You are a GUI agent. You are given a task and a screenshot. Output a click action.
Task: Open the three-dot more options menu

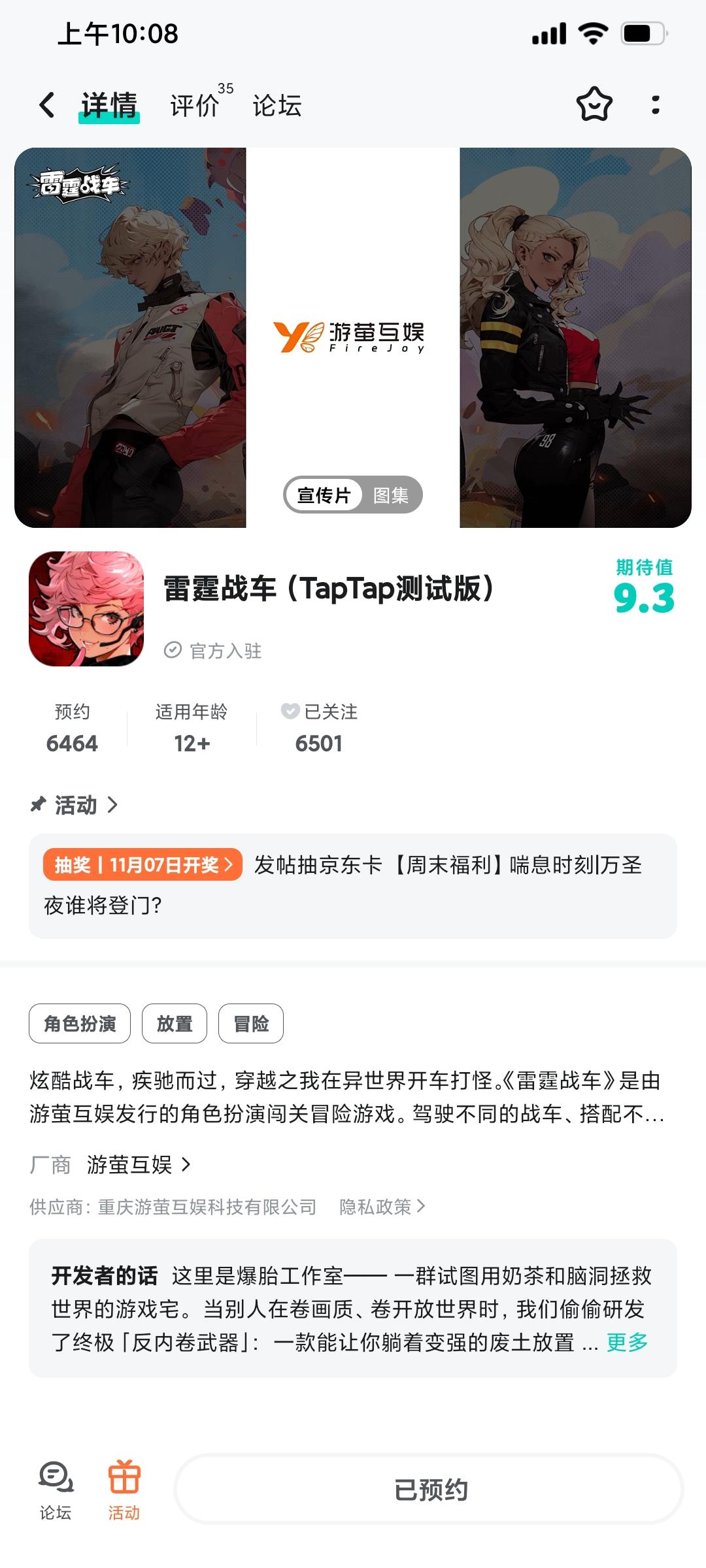[x=657, y=105]
